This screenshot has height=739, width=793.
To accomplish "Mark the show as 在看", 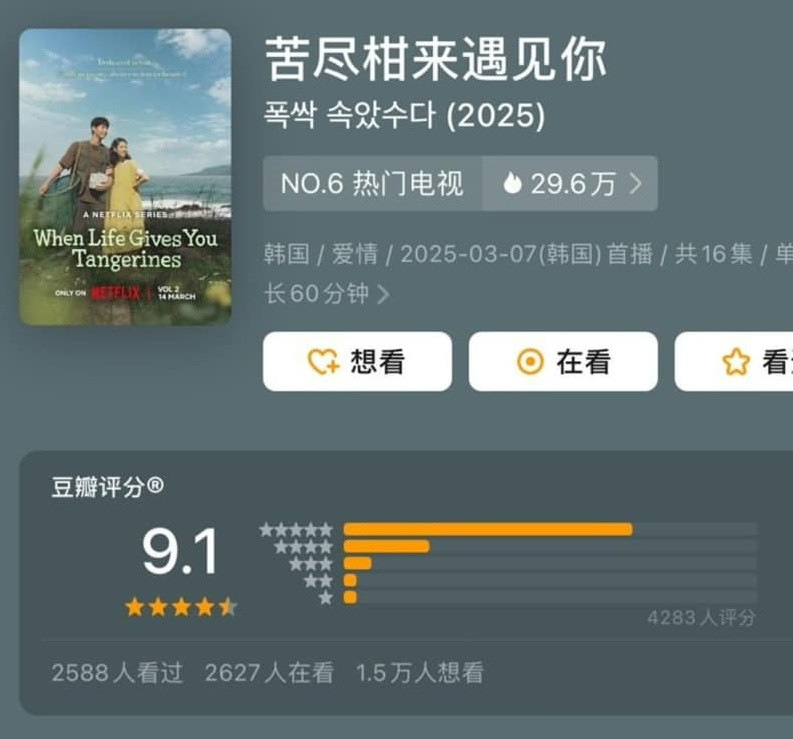I will coord(563,362).
